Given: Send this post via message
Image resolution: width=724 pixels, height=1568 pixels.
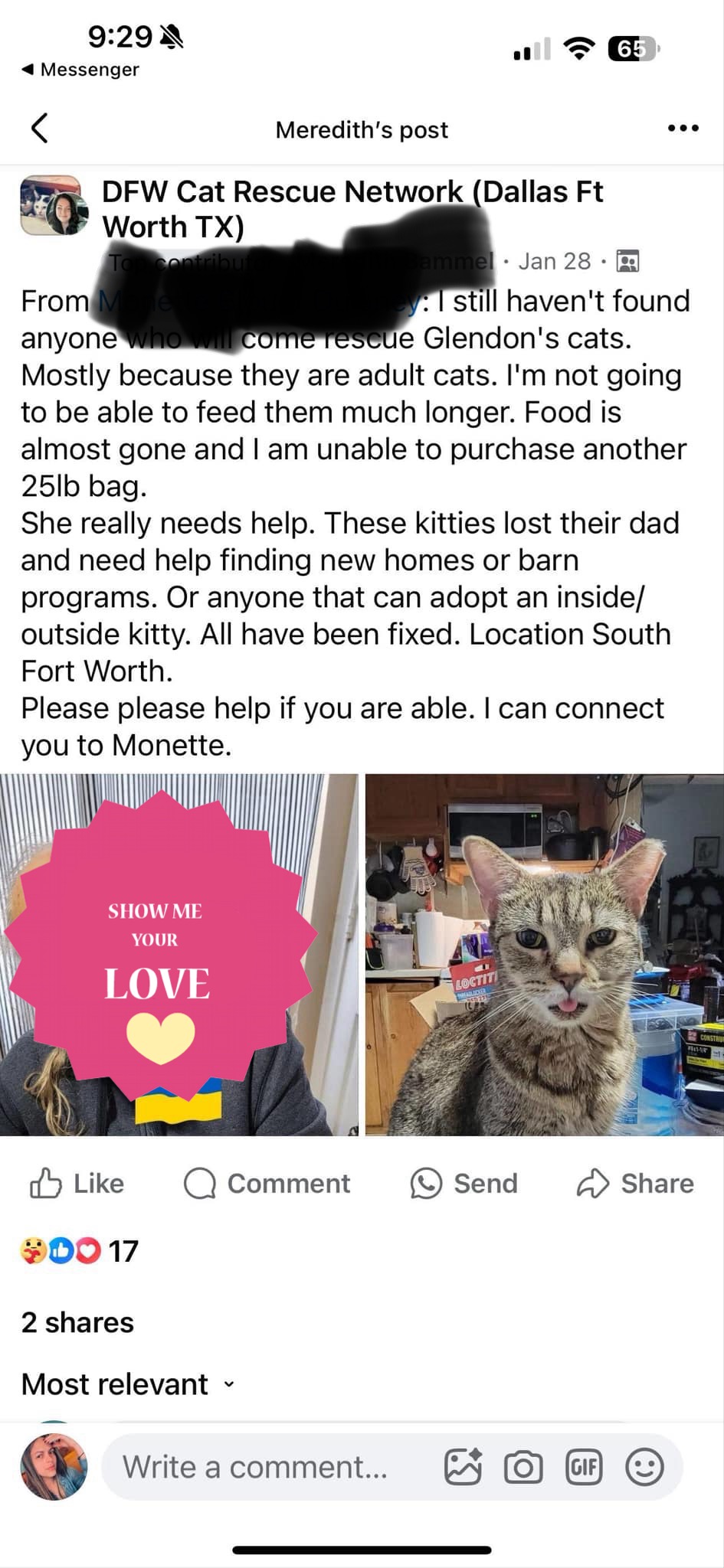Looking at the screenshot, I should click(x=464, y=1183).
